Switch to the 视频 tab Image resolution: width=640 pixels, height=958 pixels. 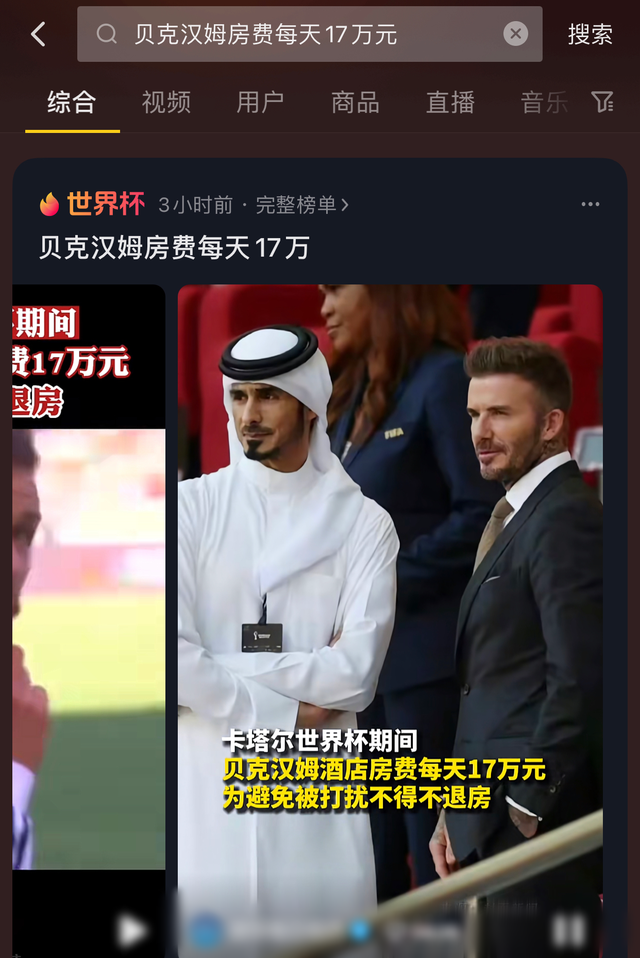[x=166, y=102]
